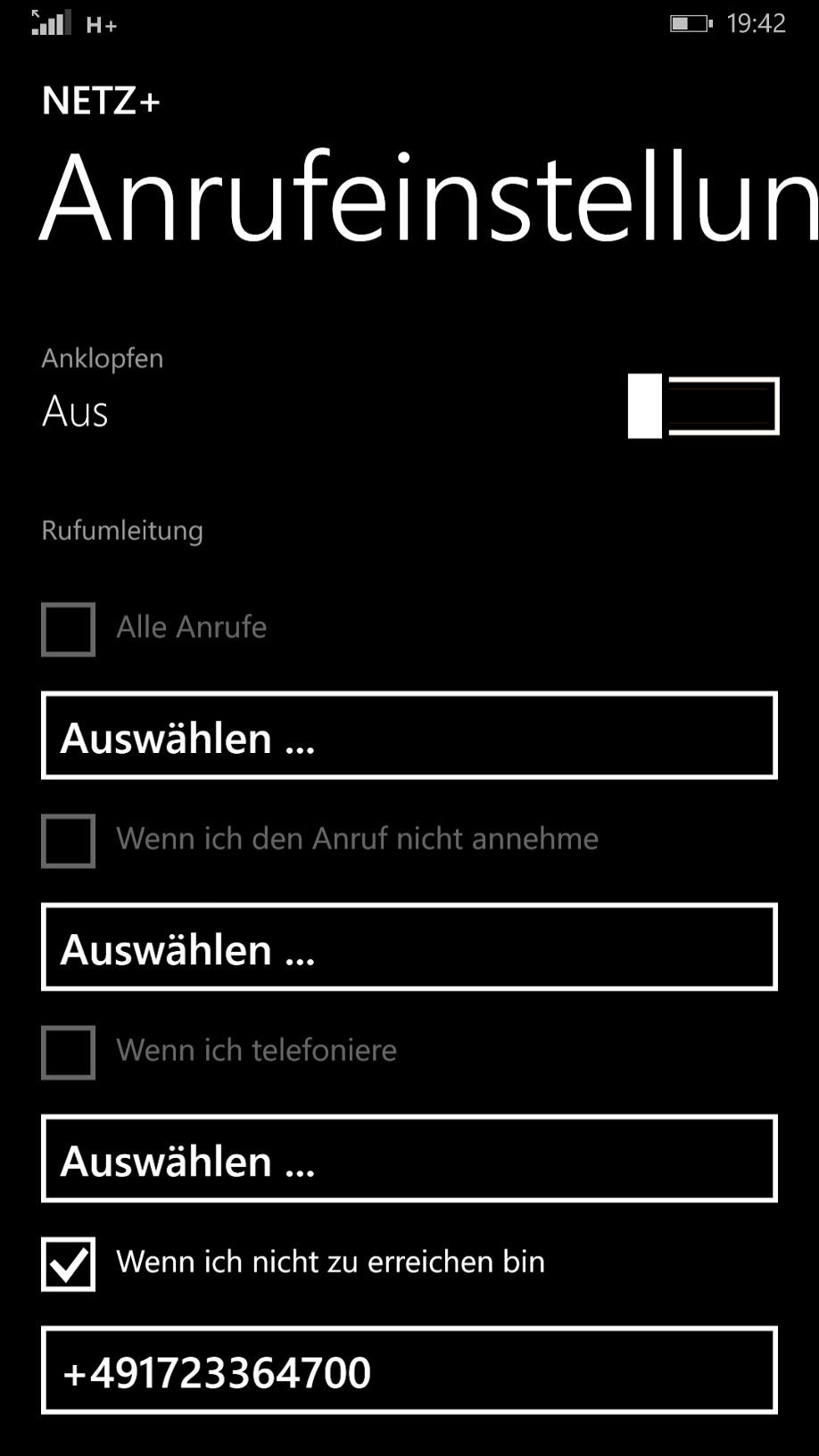Viewport: 819px width, 1456px height.
Task: Toggle the Anklopfen switch on
Action: pyautogui.click(x=703, y=406)
